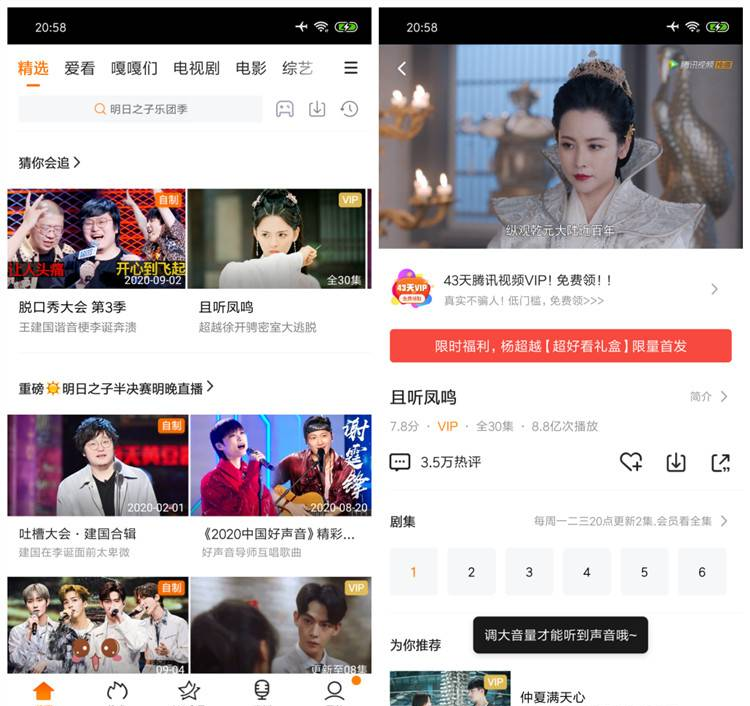This screenshot has width=750, height=706.
Task: Add 且听凤鸣 to favorites with heart icon
Action: [631, 462]
